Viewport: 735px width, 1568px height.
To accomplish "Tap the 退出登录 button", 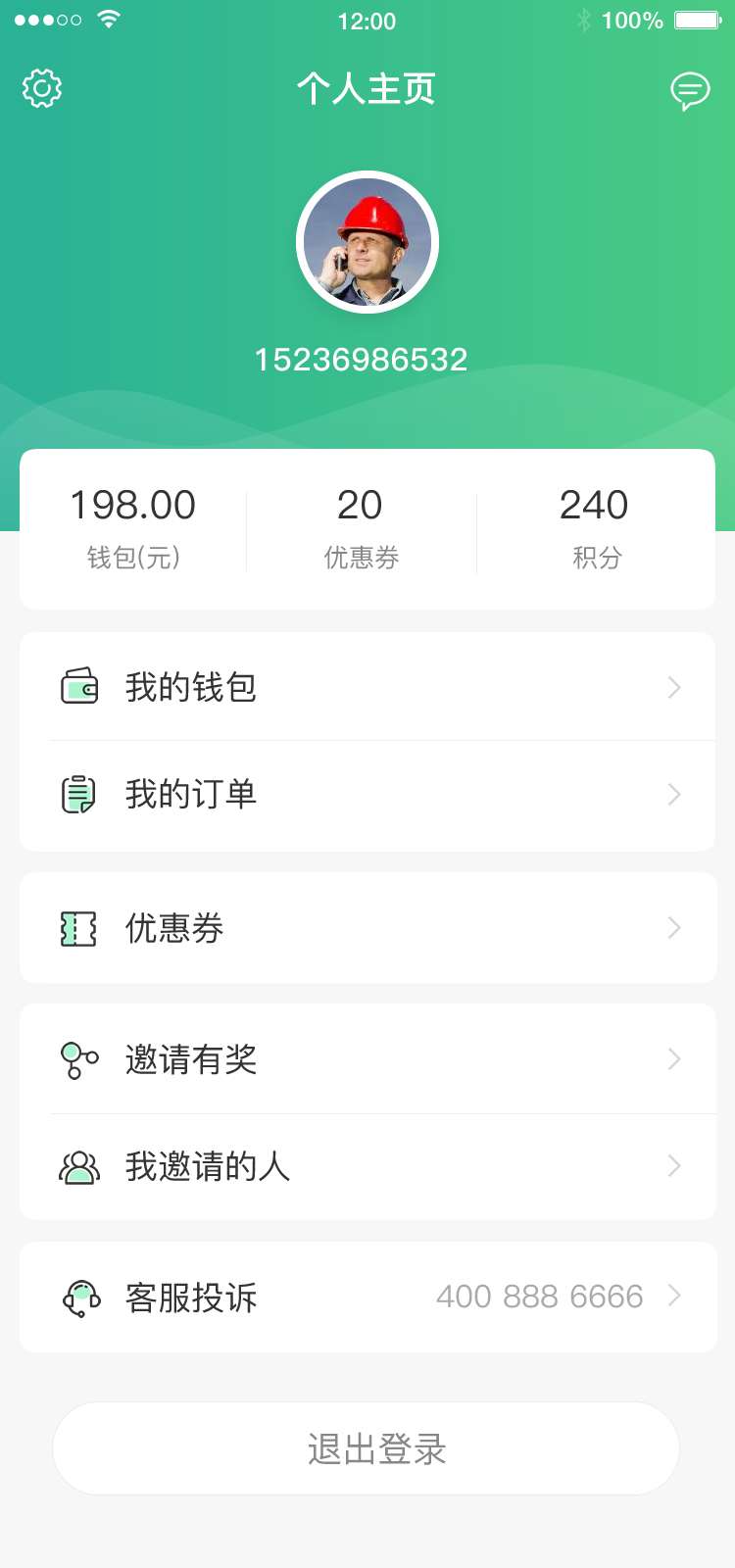I will coord(366,1448).
